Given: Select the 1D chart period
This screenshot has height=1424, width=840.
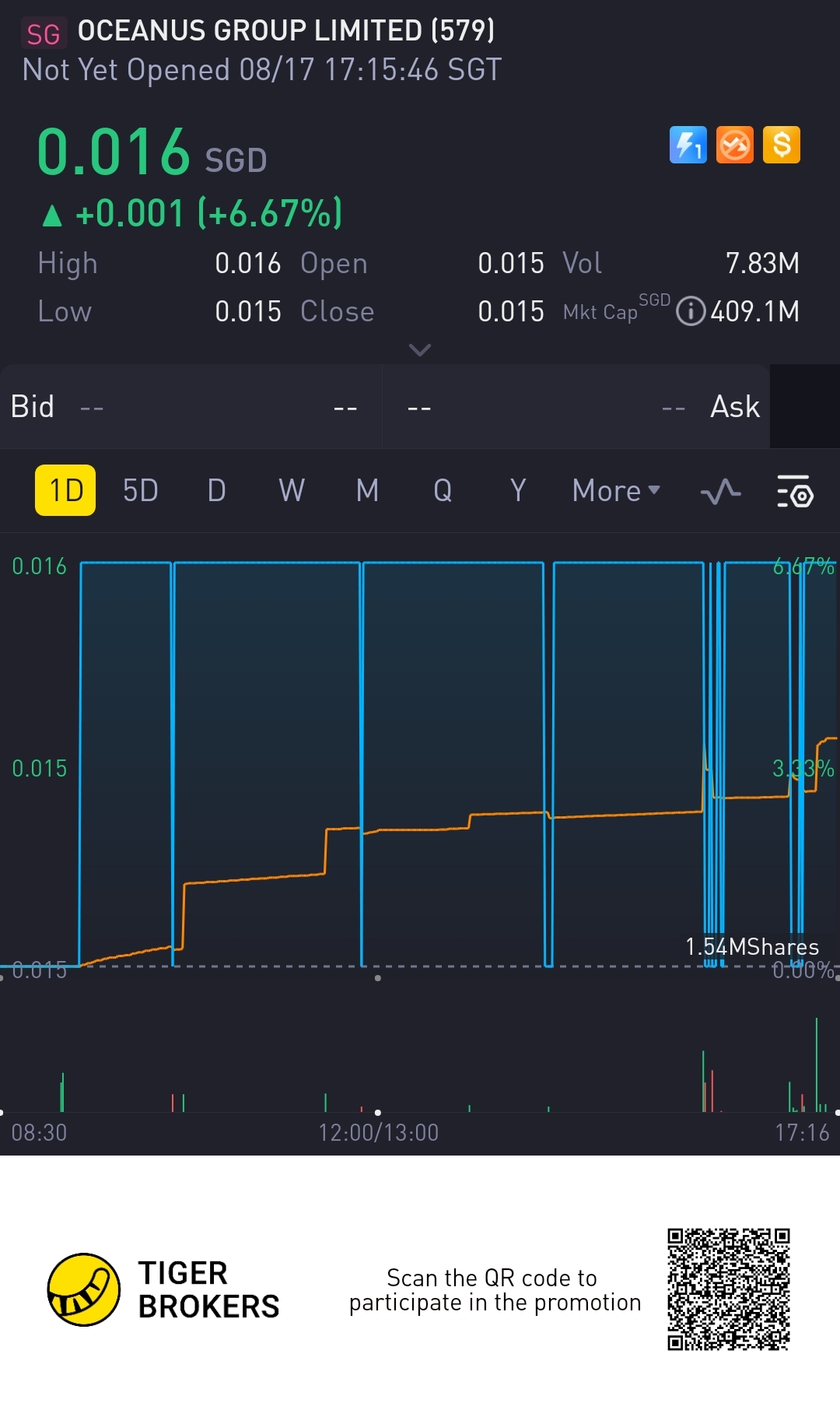Looking at the screenshot, I should [x=65, y=490].
